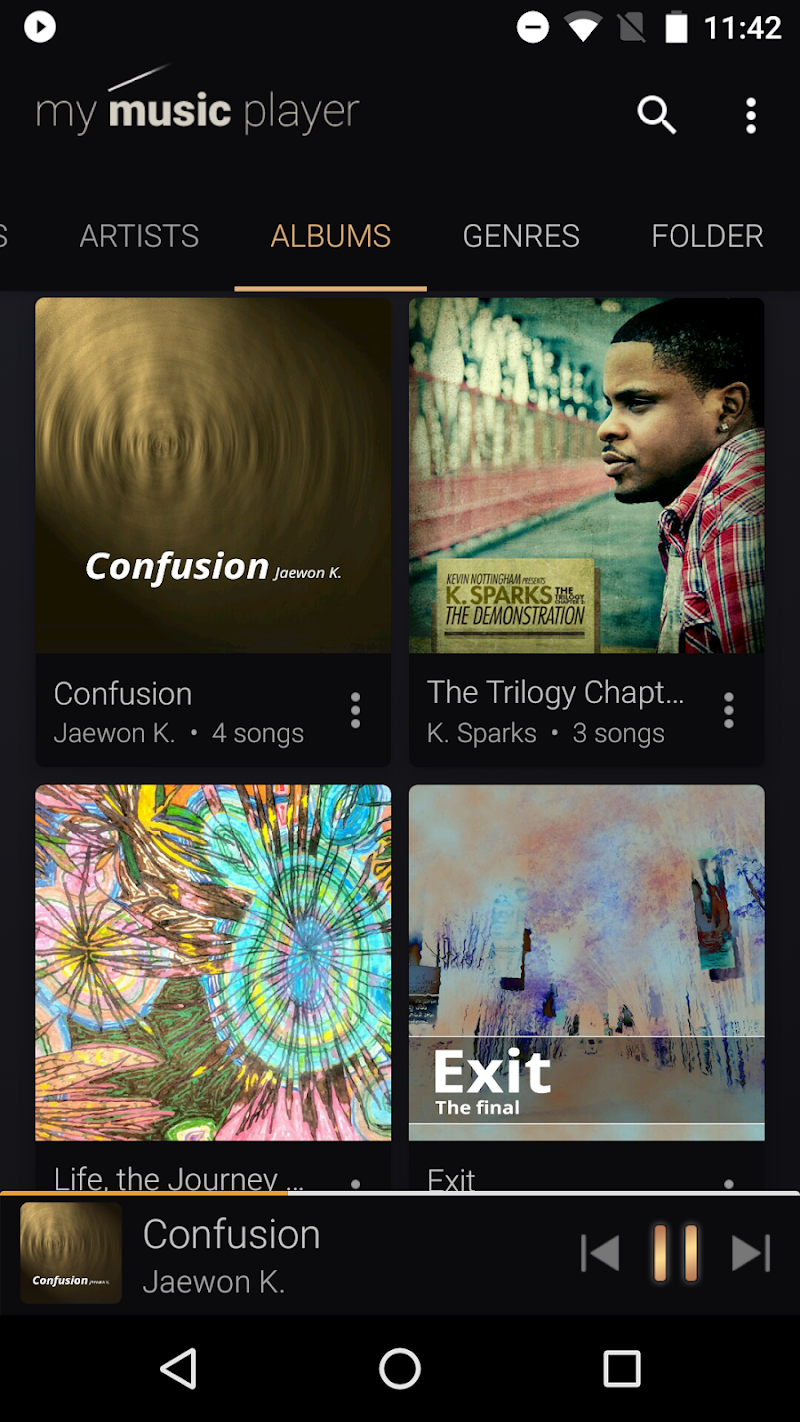Open the Confusion album by Jaewon K.
The width and height of the screenshot is (800, 1422).
coord(213,476)
